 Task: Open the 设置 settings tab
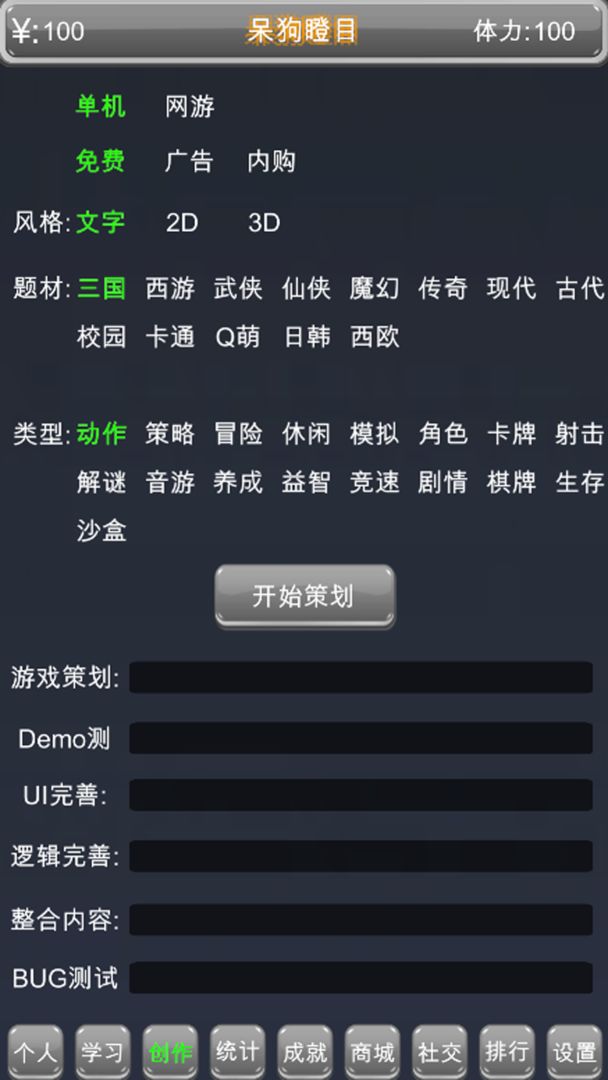click(574, 1052)
